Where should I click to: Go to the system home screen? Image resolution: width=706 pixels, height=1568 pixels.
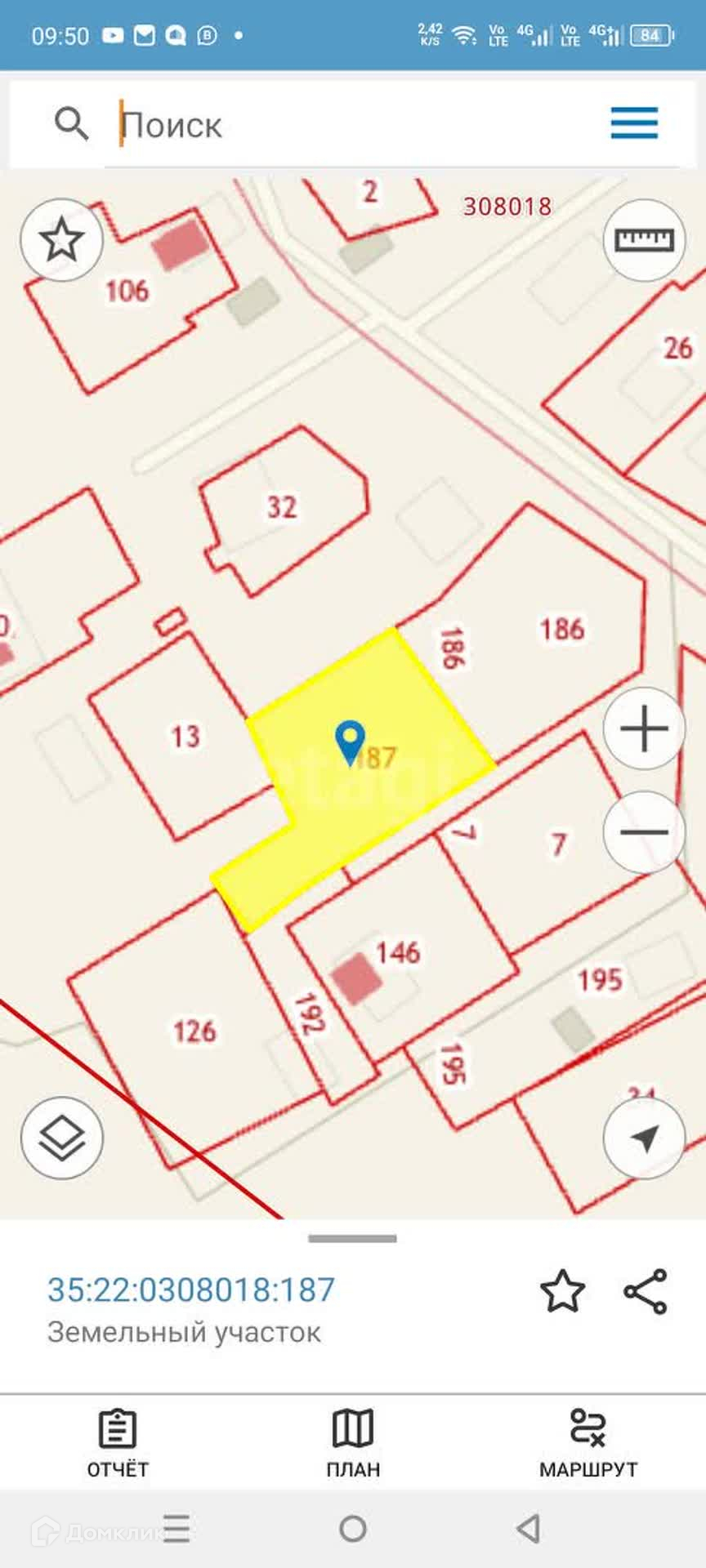point(353,1529)
